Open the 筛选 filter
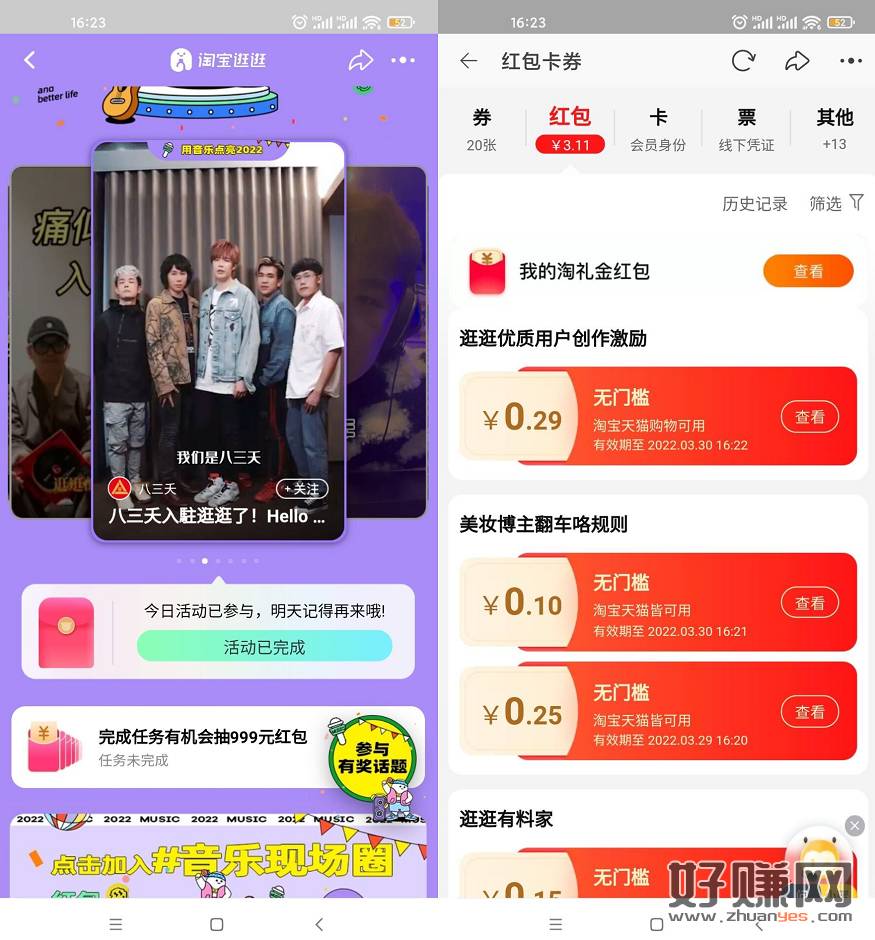Image resolution: width=875 pixels, height=940 pixels. point(836,204)
